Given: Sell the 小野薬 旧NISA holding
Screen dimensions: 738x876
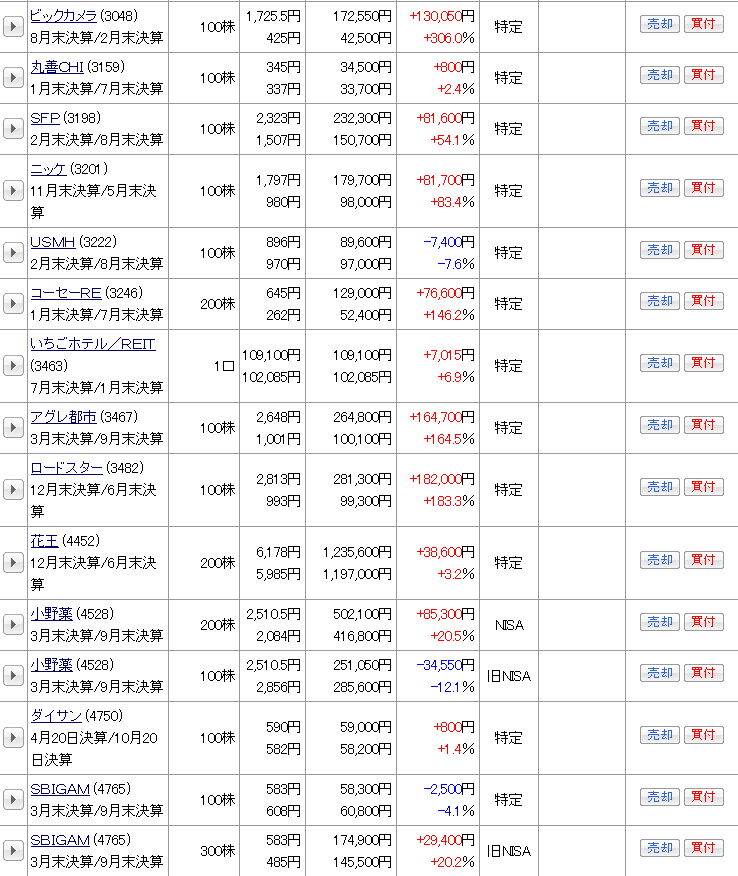Looking at the screenshot, I should (x=659, y=673).
